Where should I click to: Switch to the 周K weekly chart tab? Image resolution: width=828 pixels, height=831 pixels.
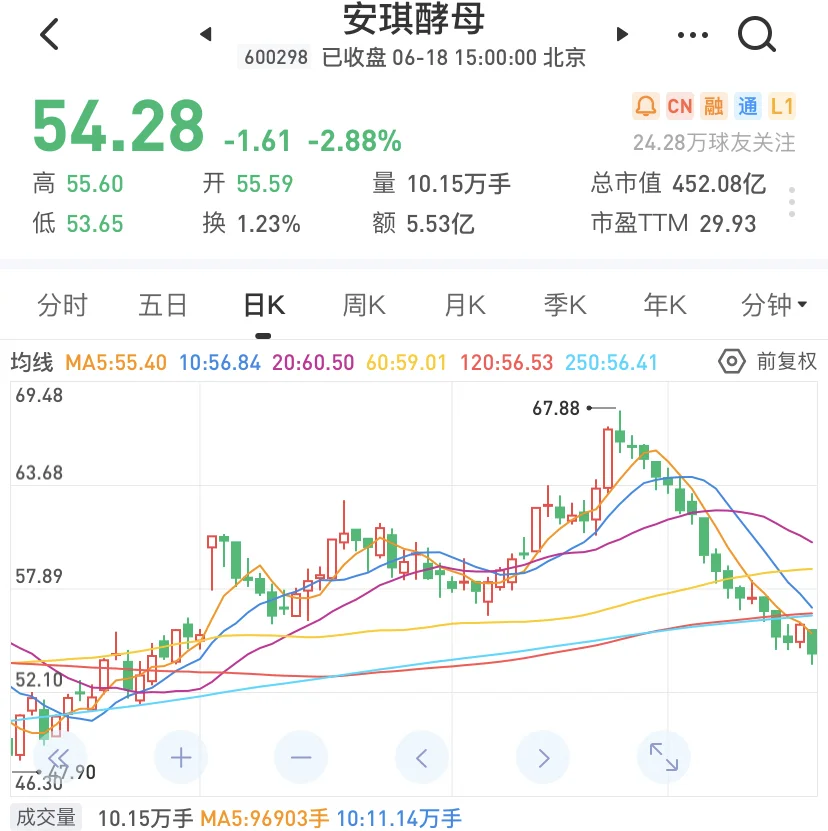point(363,305)
